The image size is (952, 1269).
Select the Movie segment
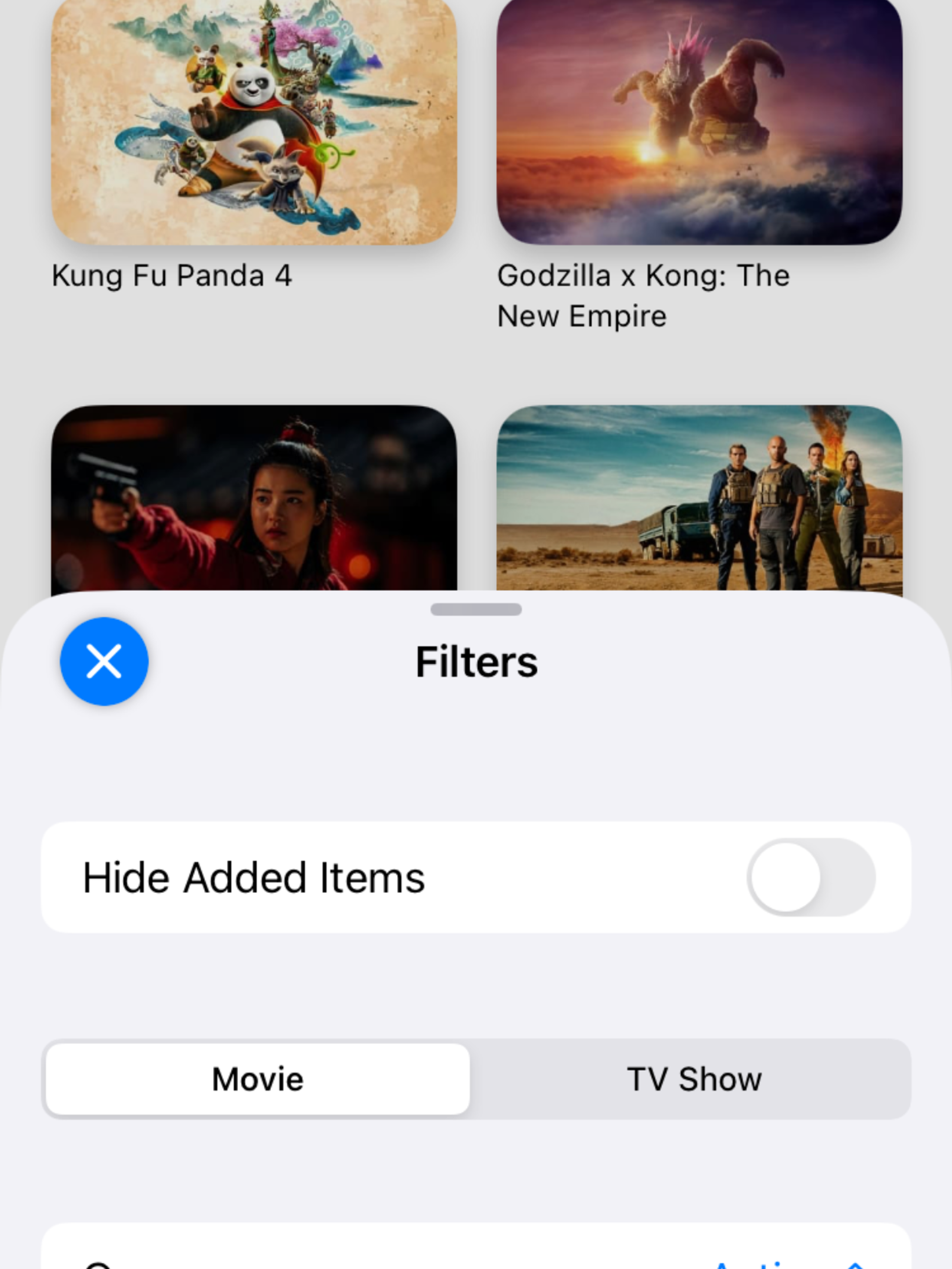coord(258,1079)
